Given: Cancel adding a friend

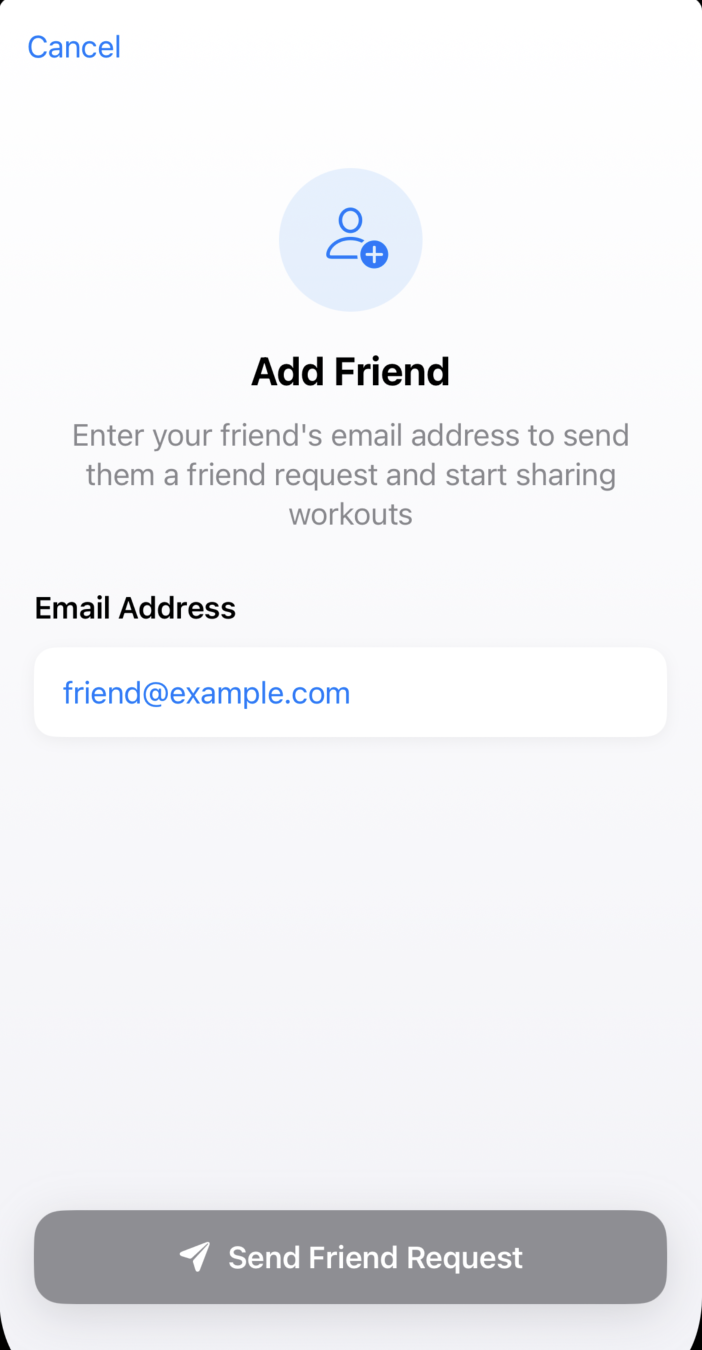Looking at the screenshot, I should pyautogui.click(x=74, y=47).
